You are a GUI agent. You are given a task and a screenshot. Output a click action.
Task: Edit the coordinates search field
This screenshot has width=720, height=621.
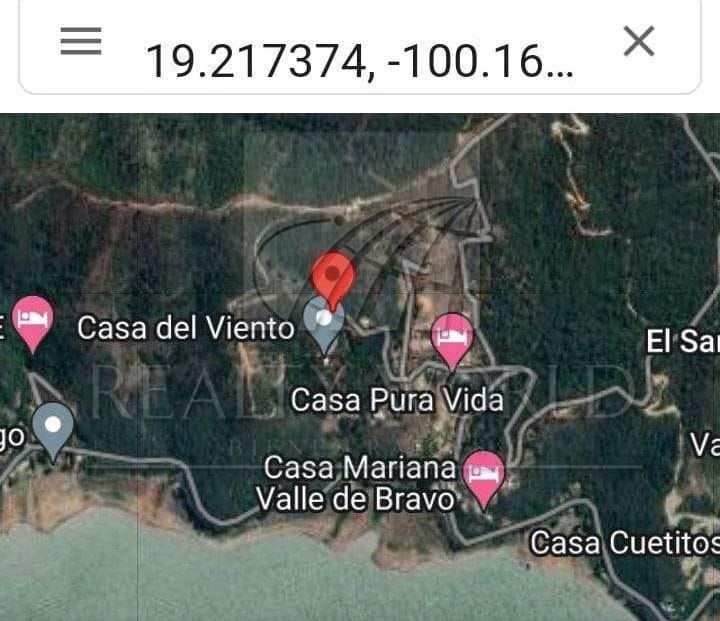[x=359, y=62]
